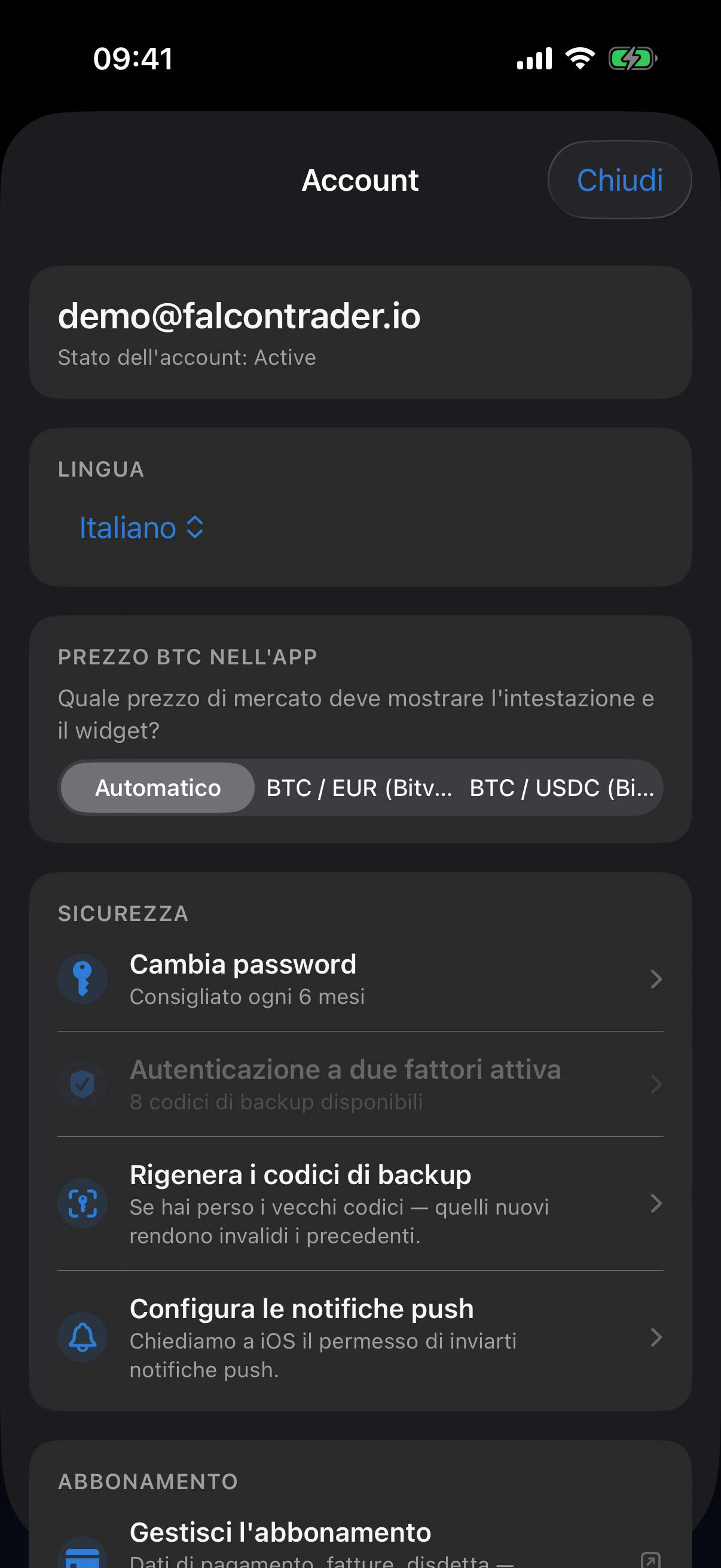Switch price to BTC / EUR
721x1568 pixels.
tap(359, 788)
